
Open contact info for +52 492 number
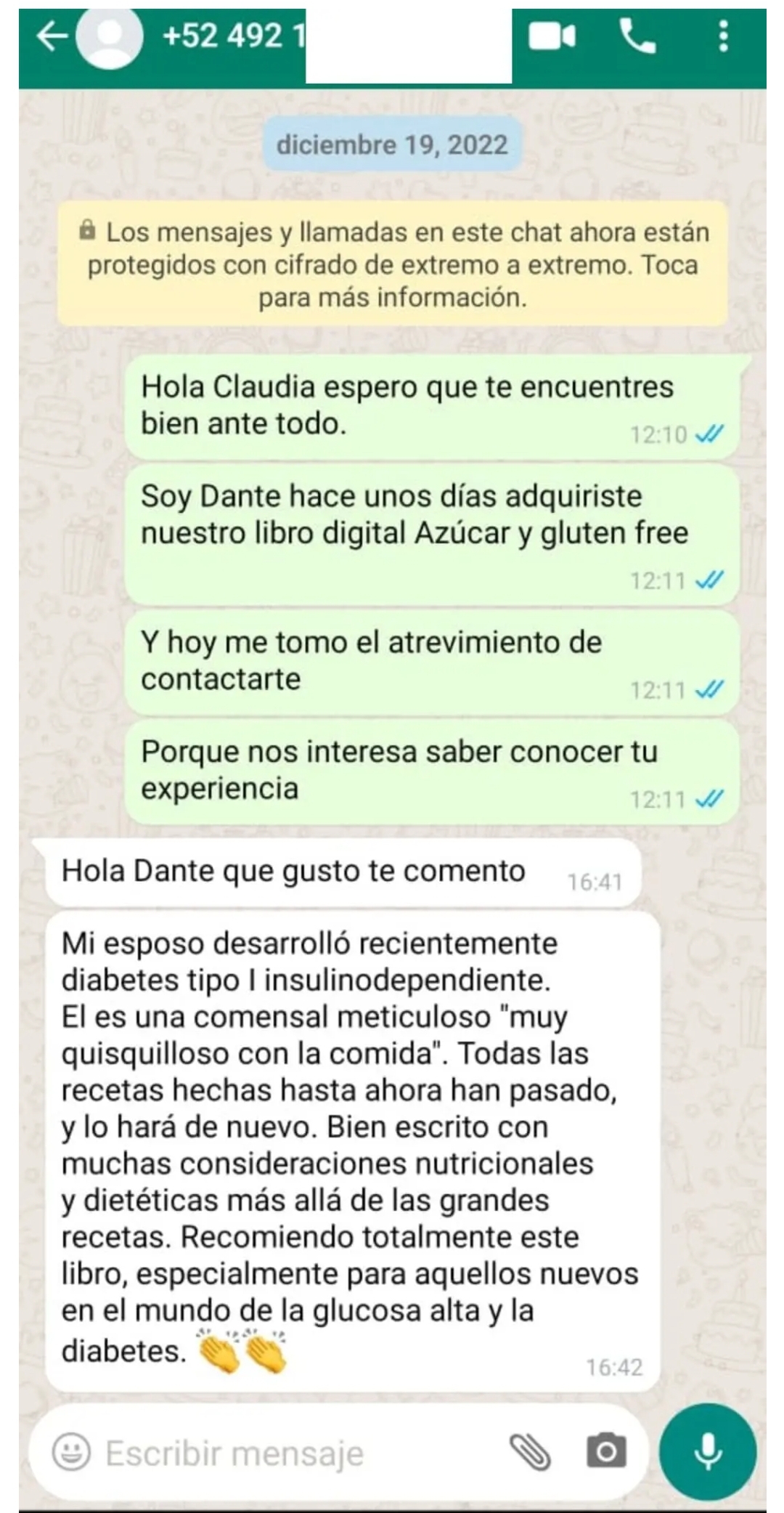[232, 36]
